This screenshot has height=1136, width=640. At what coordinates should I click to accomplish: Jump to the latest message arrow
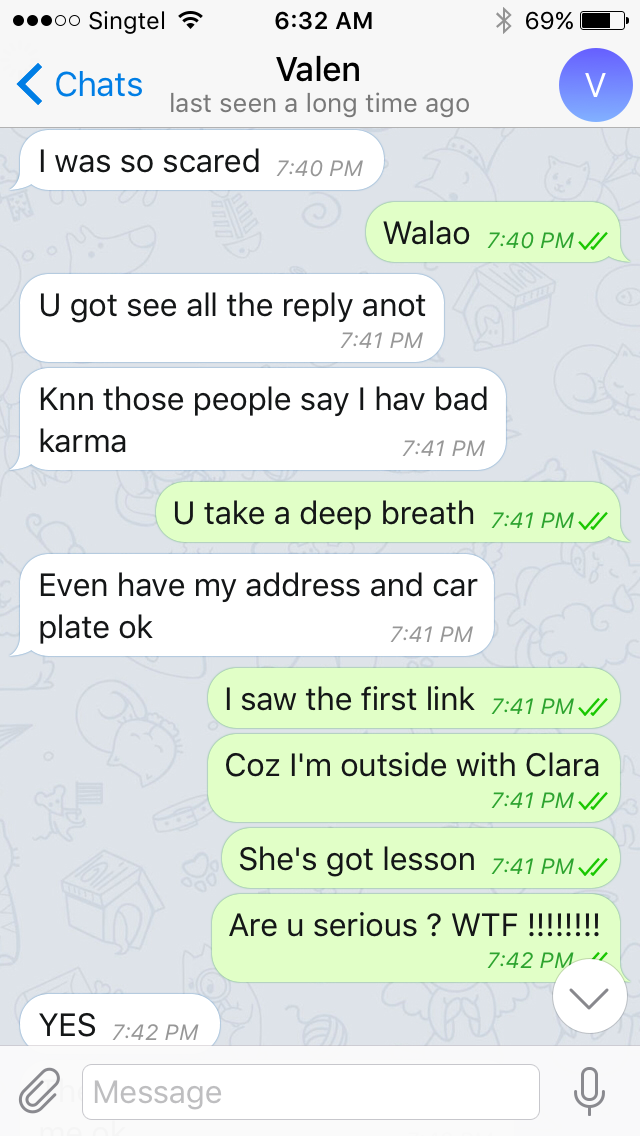pyautogui.click(x=589, y=997)
